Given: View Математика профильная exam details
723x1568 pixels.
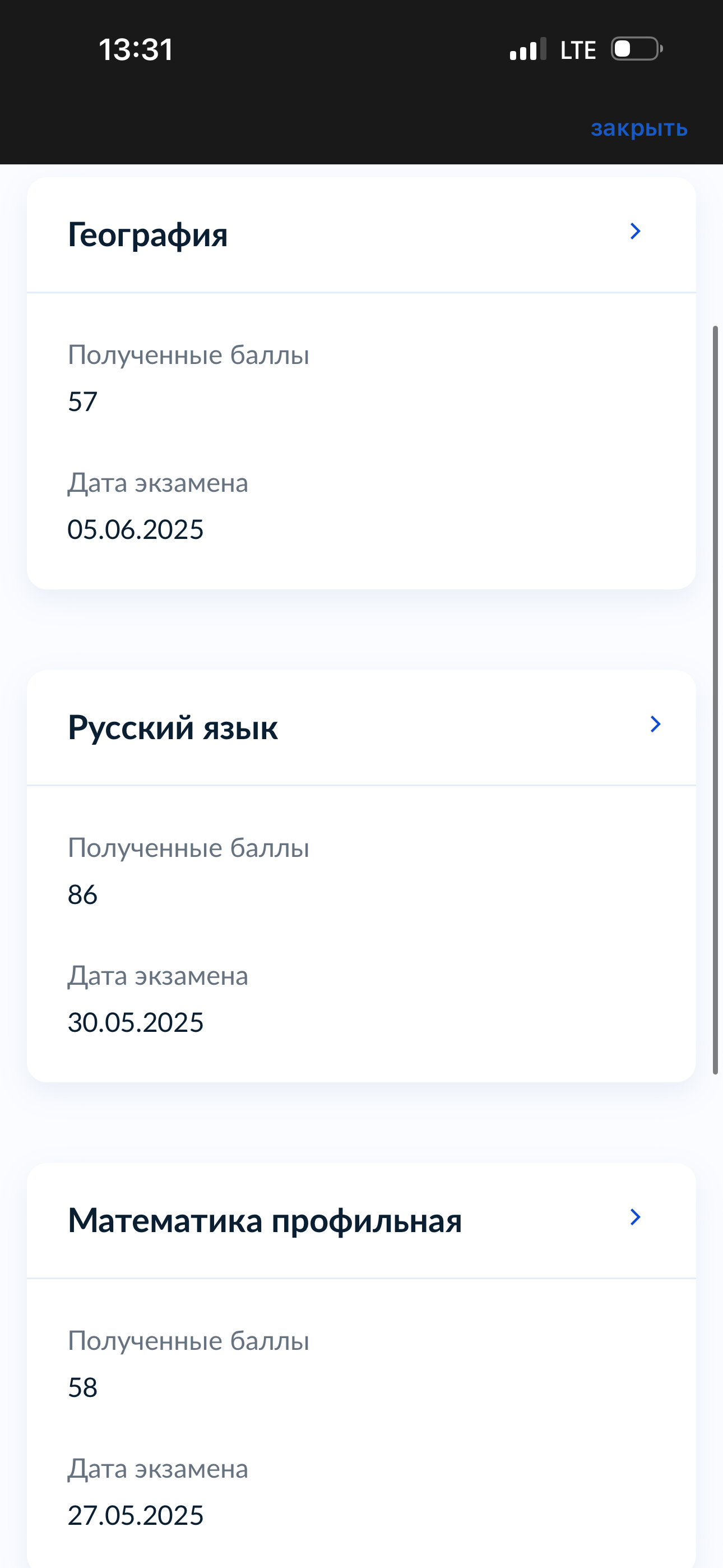Looking at the screenshot, I should click(x=635, y=1217).
